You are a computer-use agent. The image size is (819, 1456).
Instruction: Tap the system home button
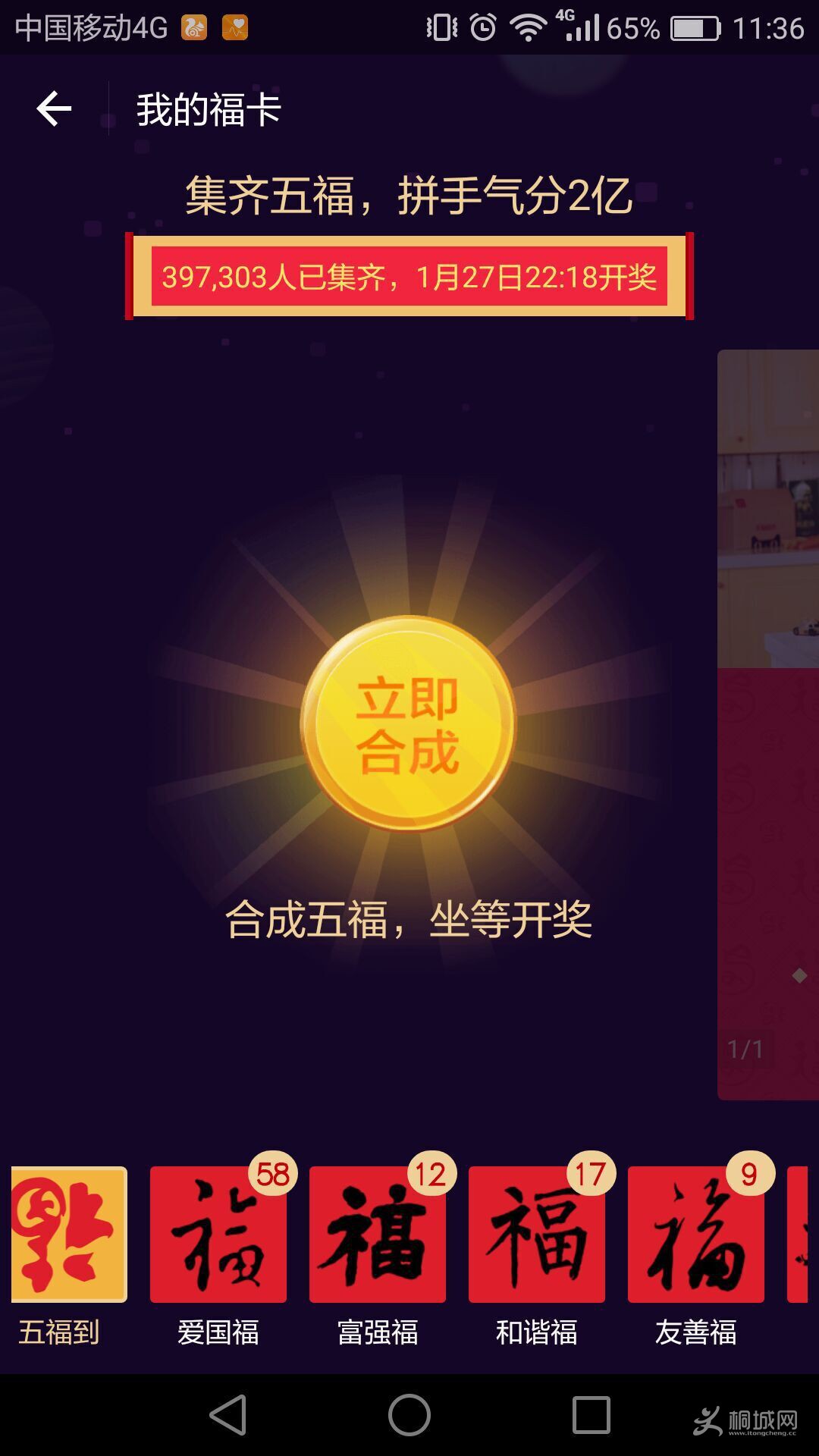[x=409, y=1415]
